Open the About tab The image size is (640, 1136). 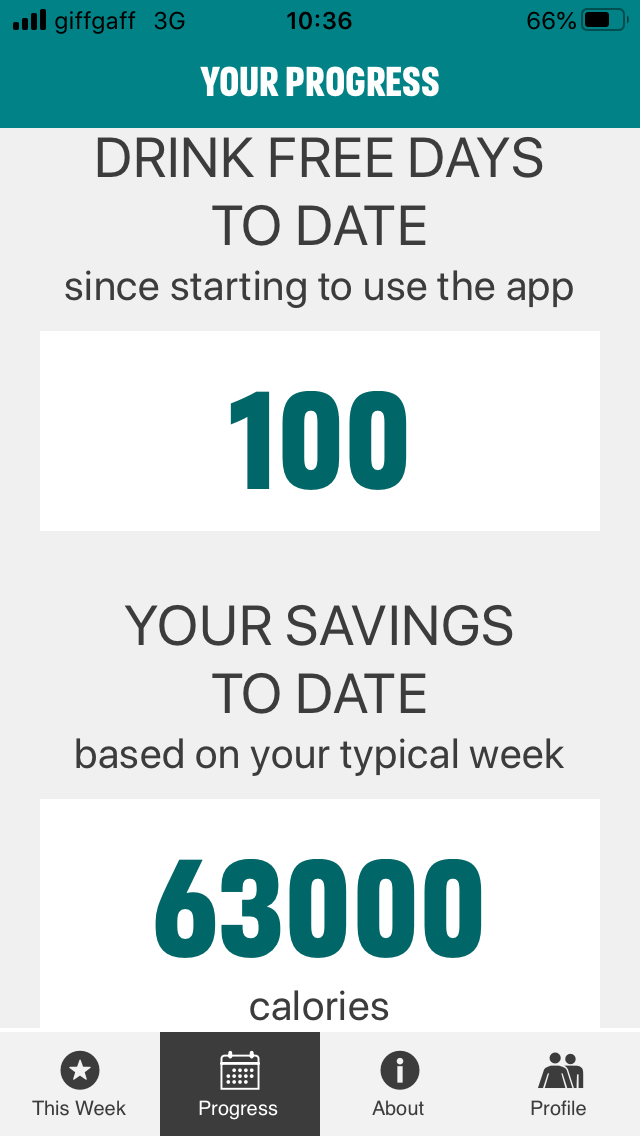[399, 1084]
